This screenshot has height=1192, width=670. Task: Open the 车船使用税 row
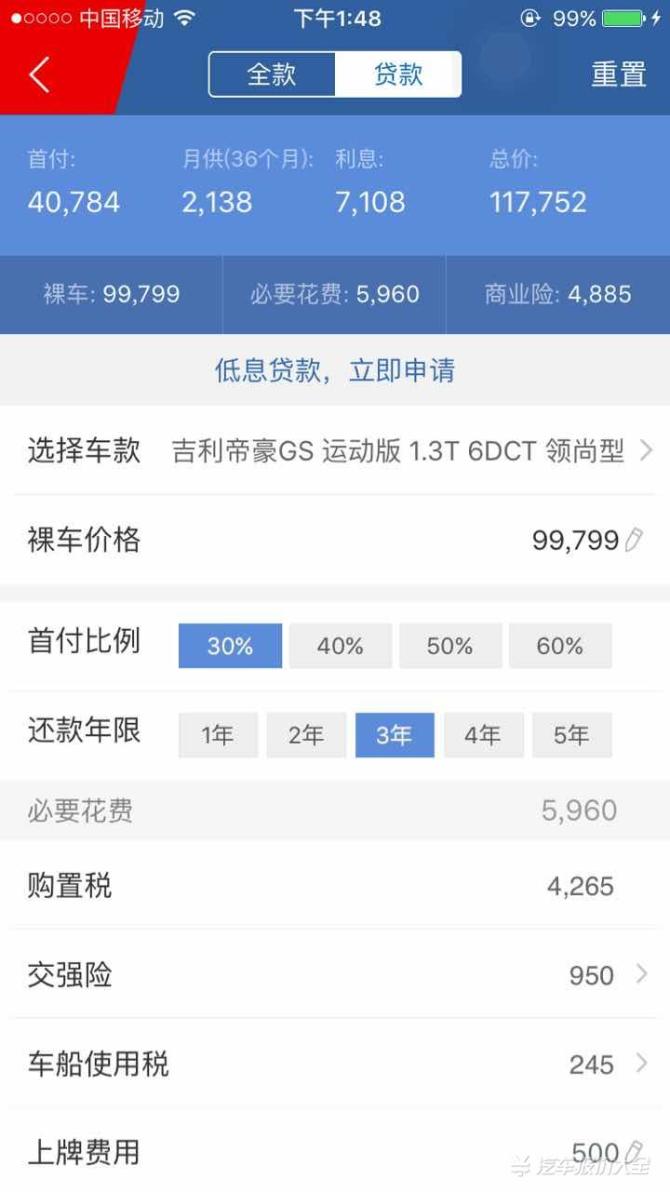[x=335, y=1064]
